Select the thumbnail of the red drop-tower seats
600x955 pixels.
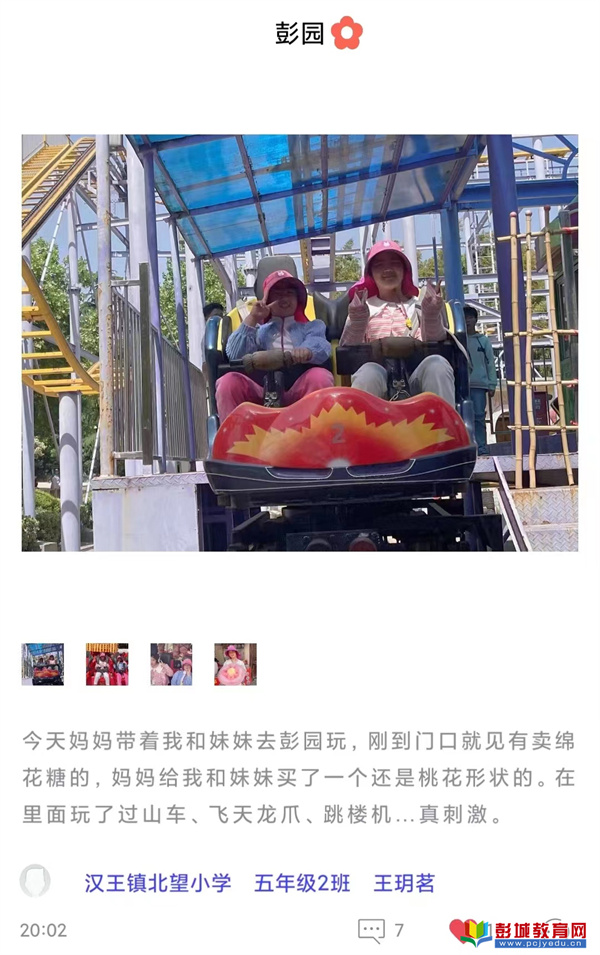pyautogui.click(x=107, y=664)
